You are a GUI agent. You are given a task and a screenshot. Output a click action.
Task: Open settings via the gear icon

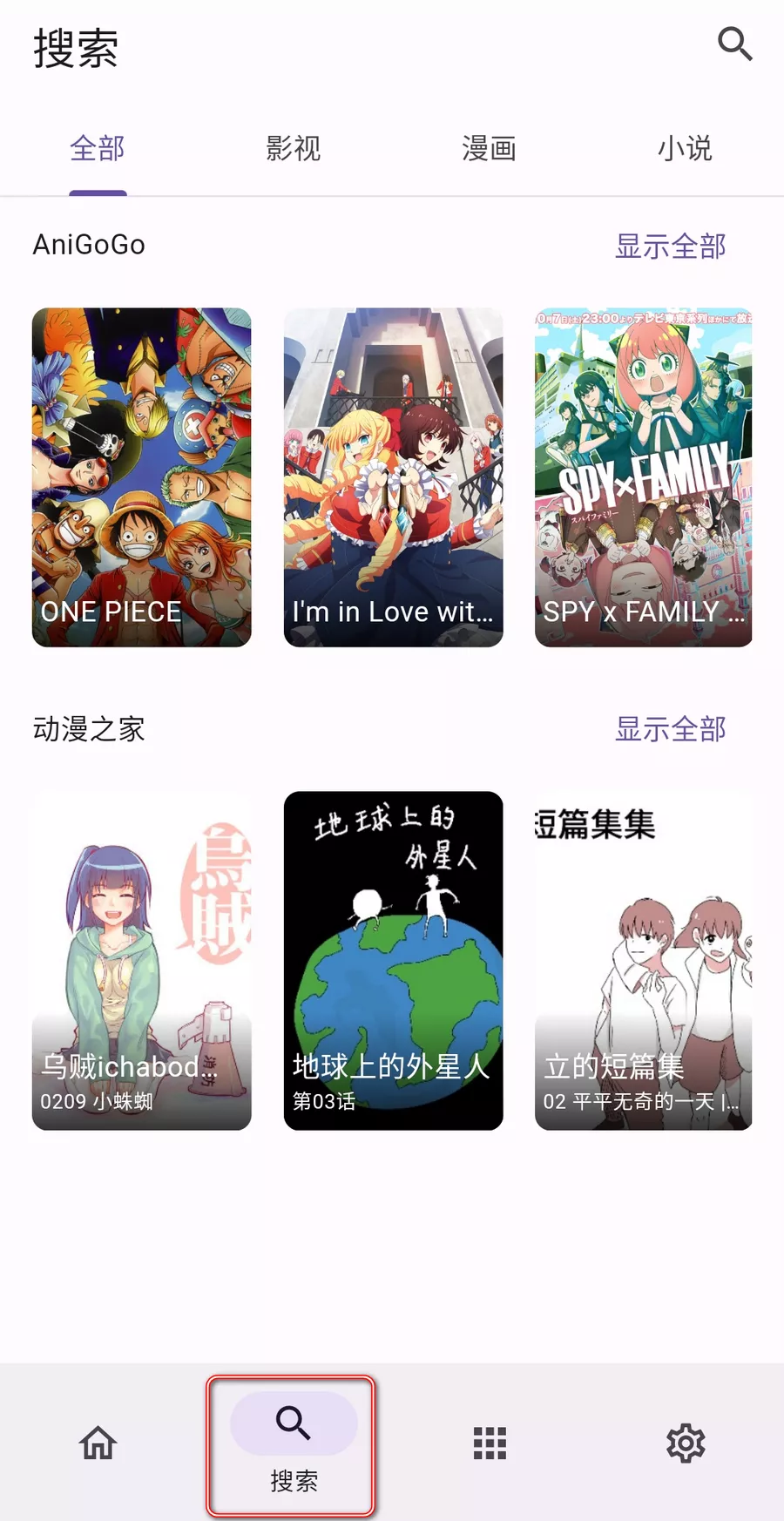click(686, 1443)
